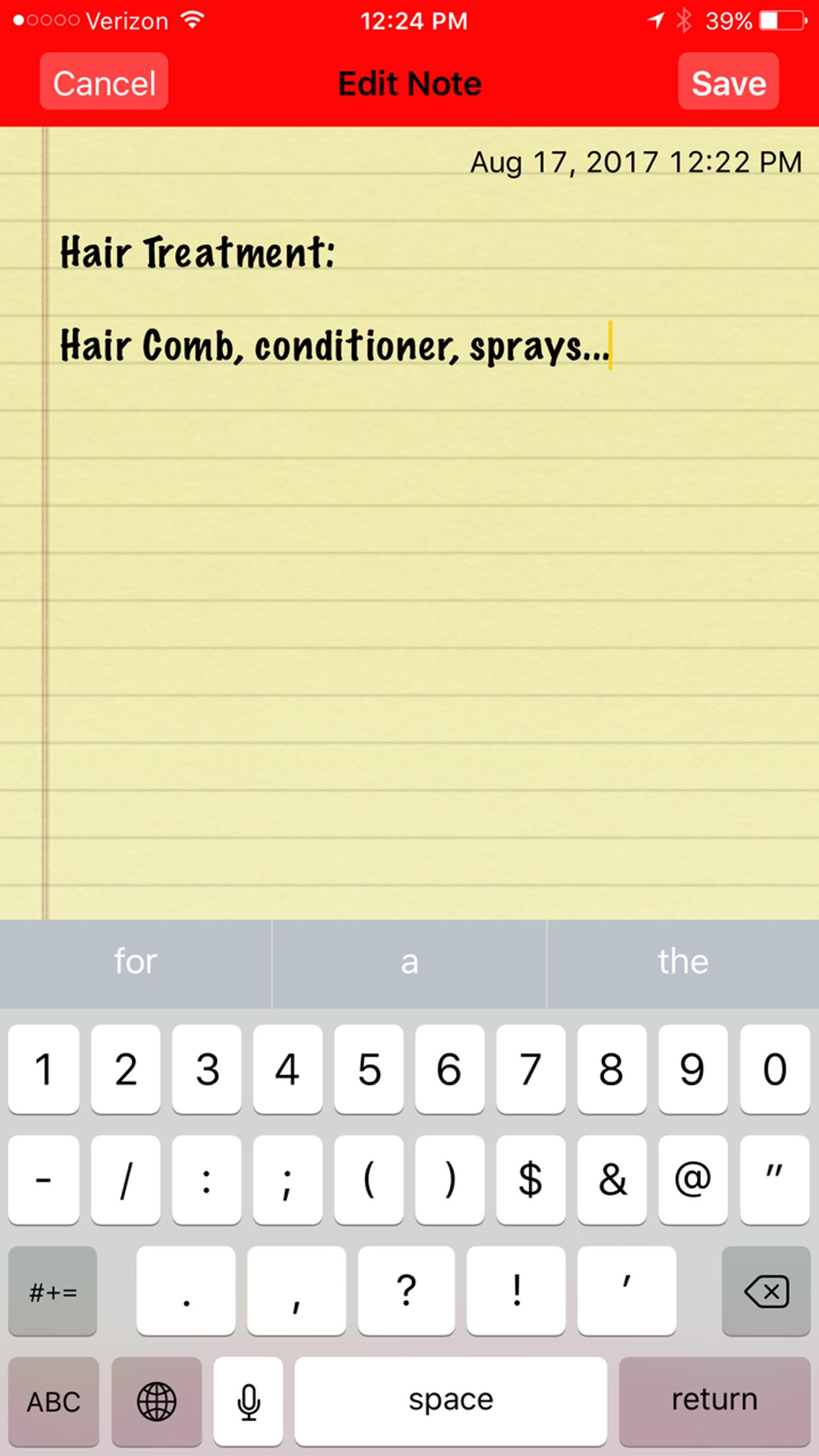Start voice dictation with the microphone key
The image size is (819, 1456).
(x=249, y=1401)
